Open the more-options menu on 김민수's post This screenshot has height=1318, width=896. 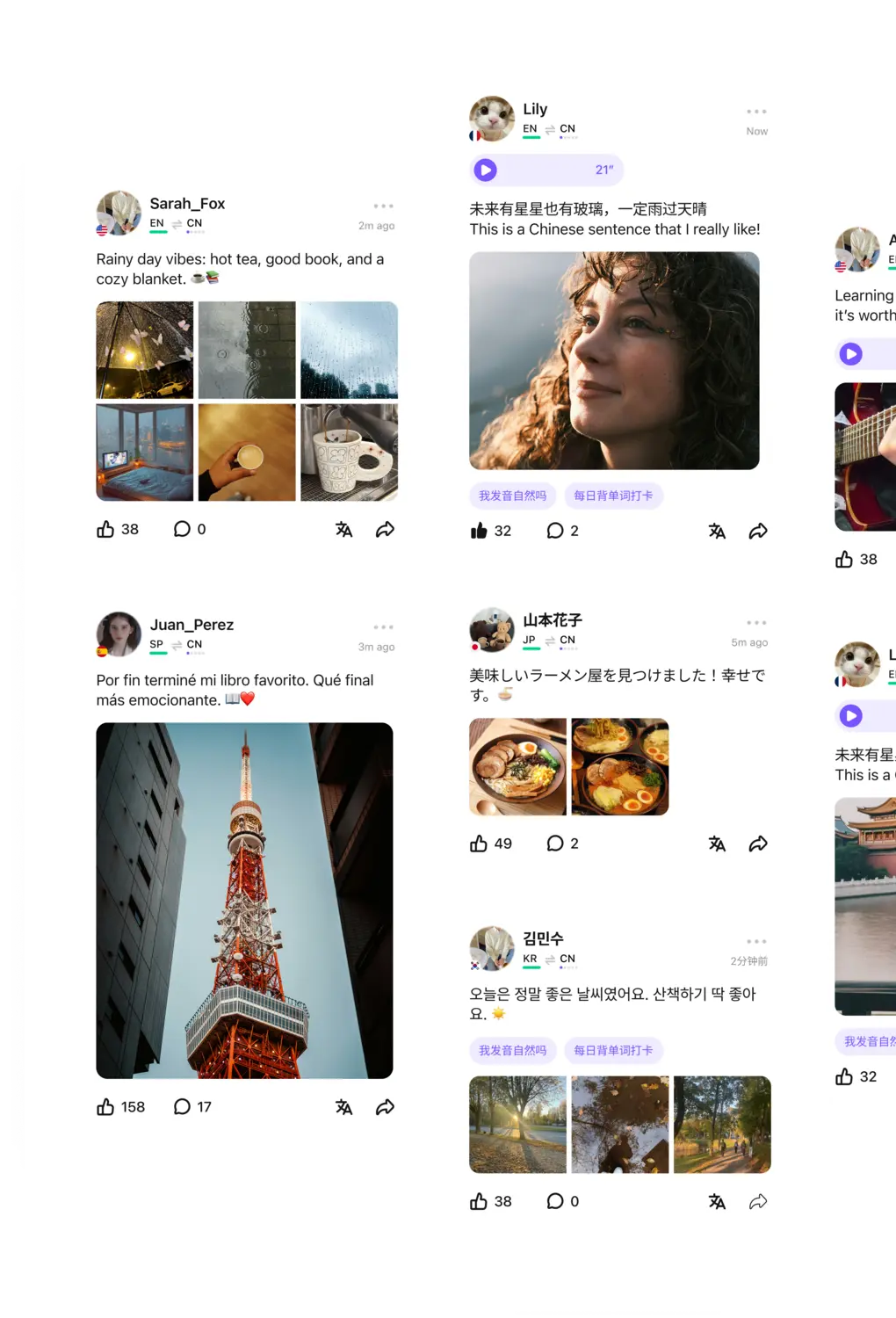[x=756, y=940]
